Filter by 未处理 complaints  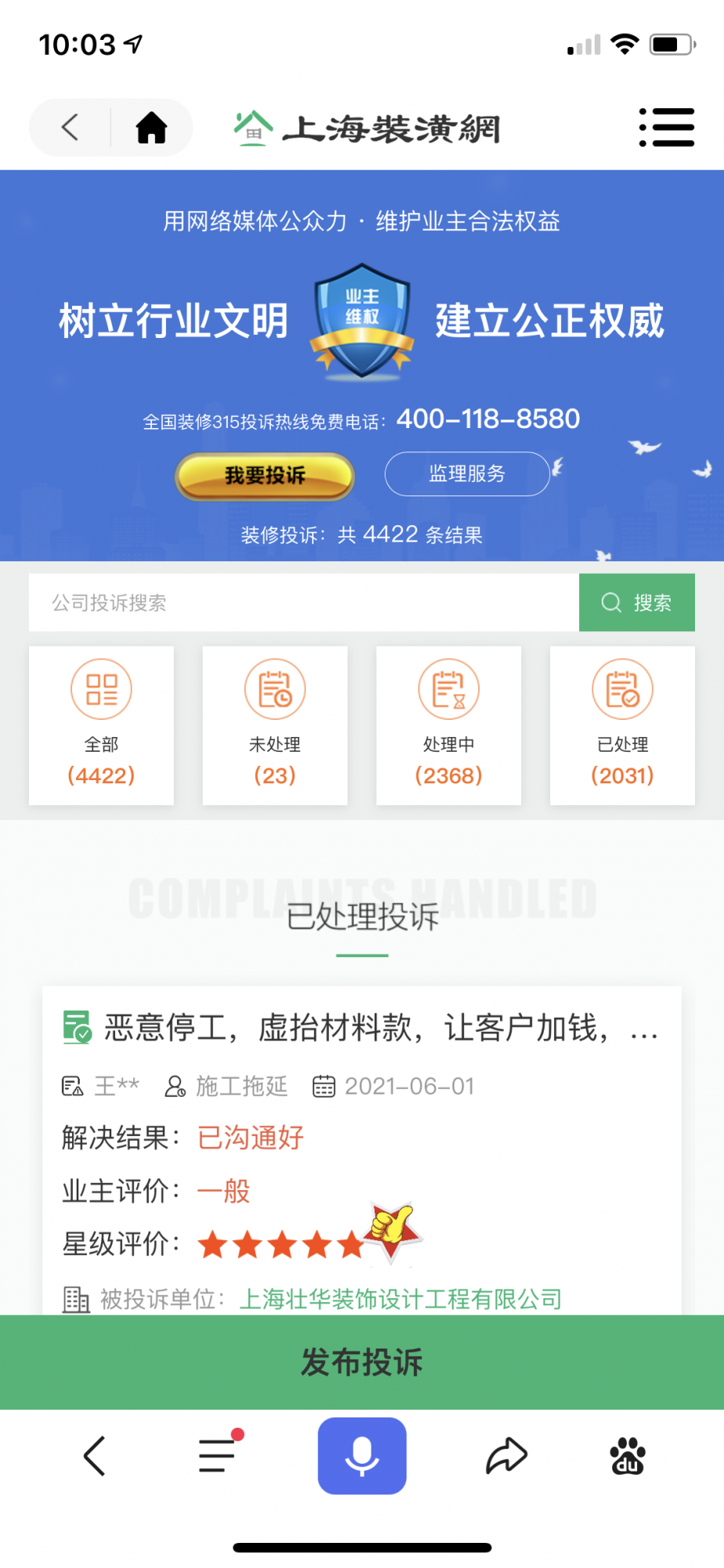coord(275,725)
